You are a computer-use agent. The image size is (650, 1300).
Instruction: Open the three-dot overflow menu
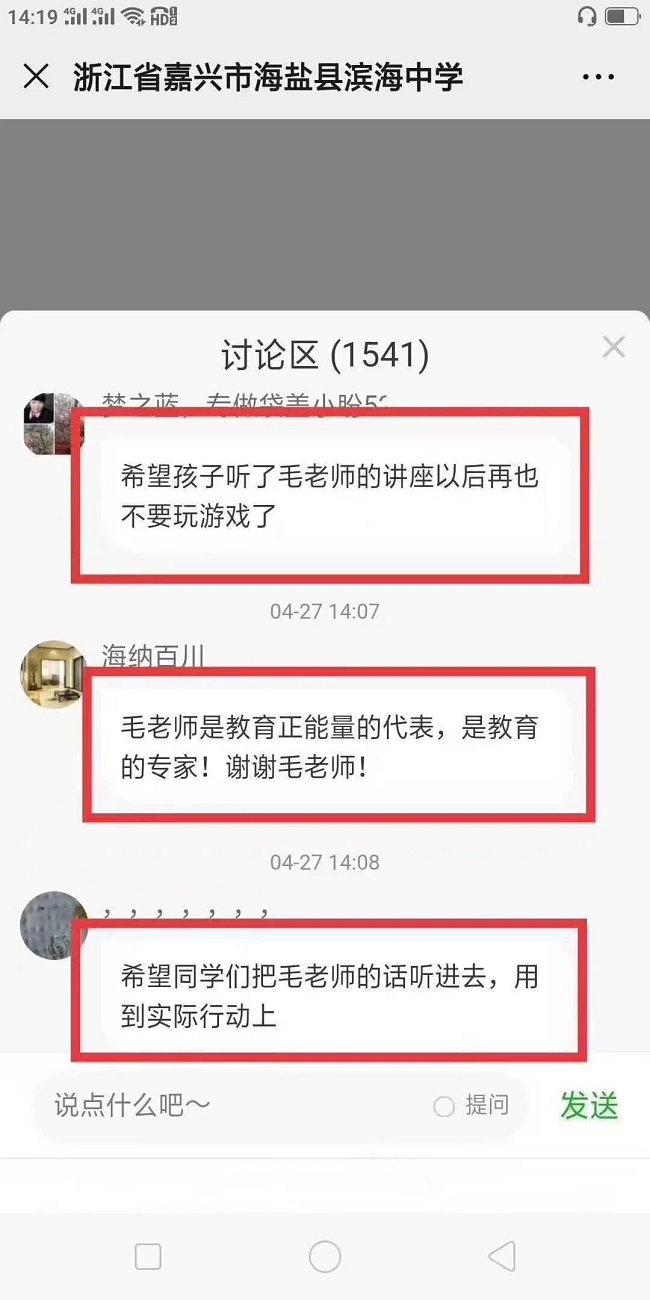coord(598,77)
